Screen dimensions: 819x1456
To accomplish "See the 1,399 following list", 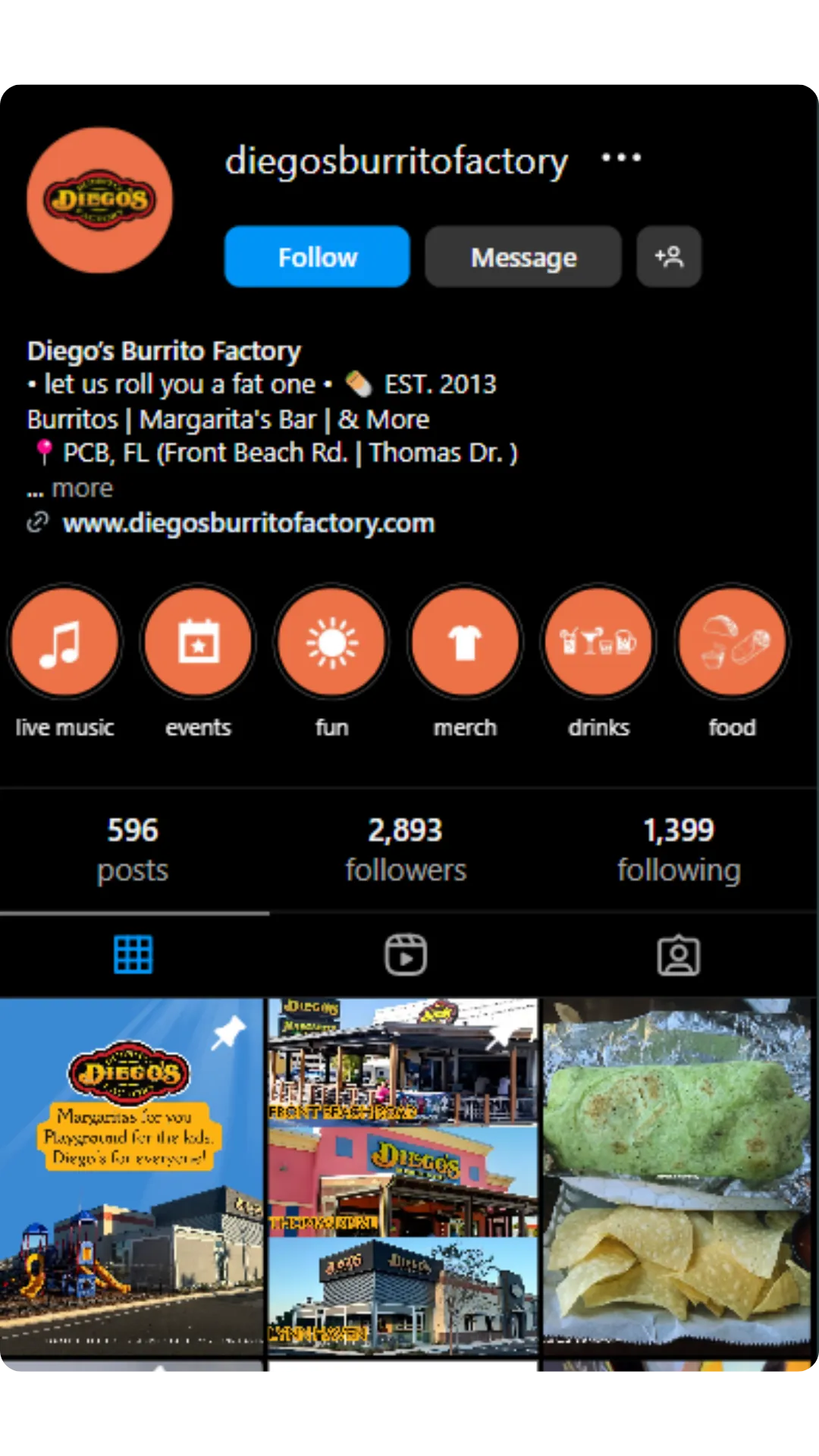I will click(679, 850).
